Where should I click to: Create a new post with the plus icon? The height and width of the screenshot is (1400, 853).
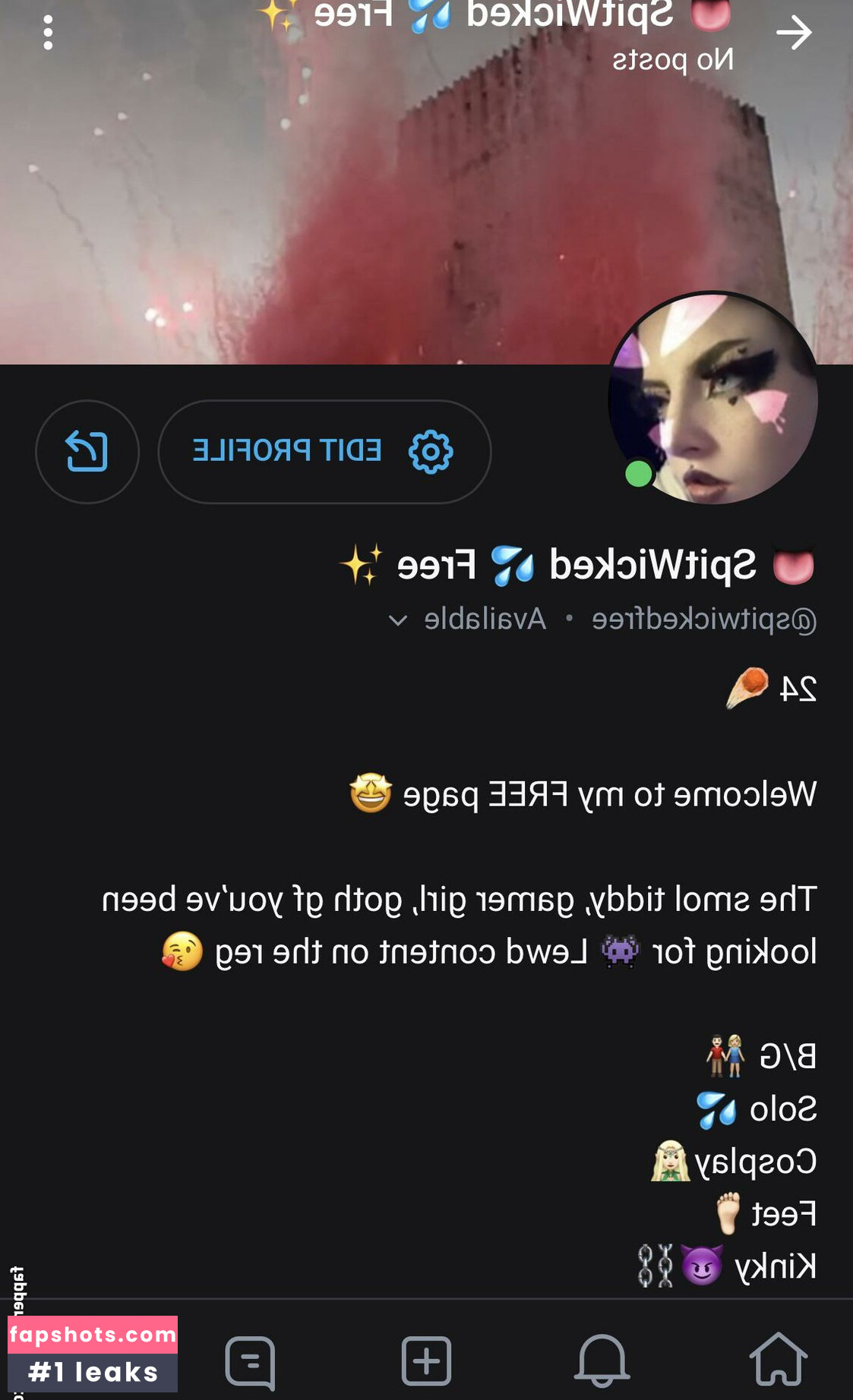click(426, 1361)
